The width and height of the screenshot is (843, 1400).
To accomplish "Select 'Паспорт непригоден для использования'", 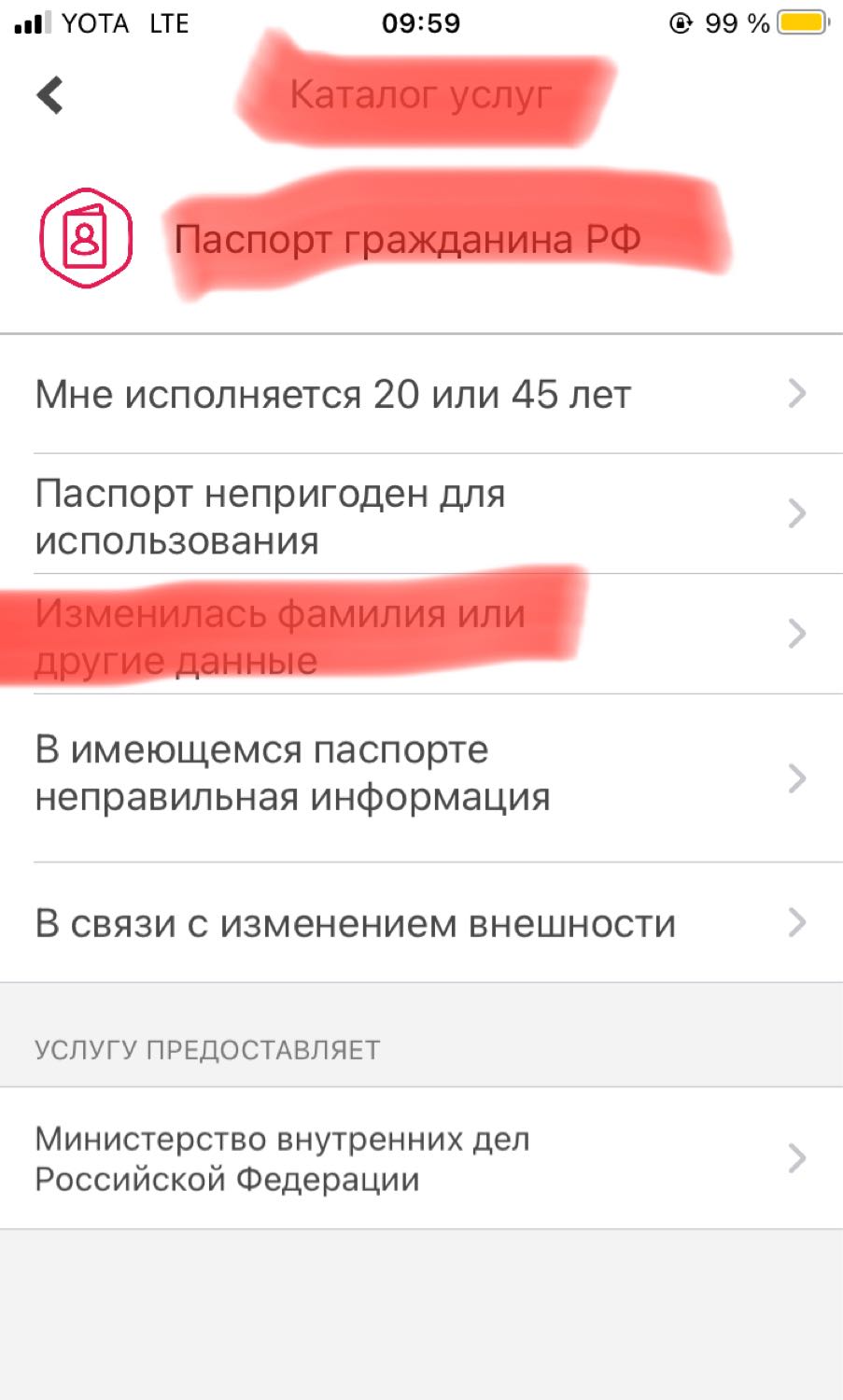I will pyautogui.click(x=421, y=514).
